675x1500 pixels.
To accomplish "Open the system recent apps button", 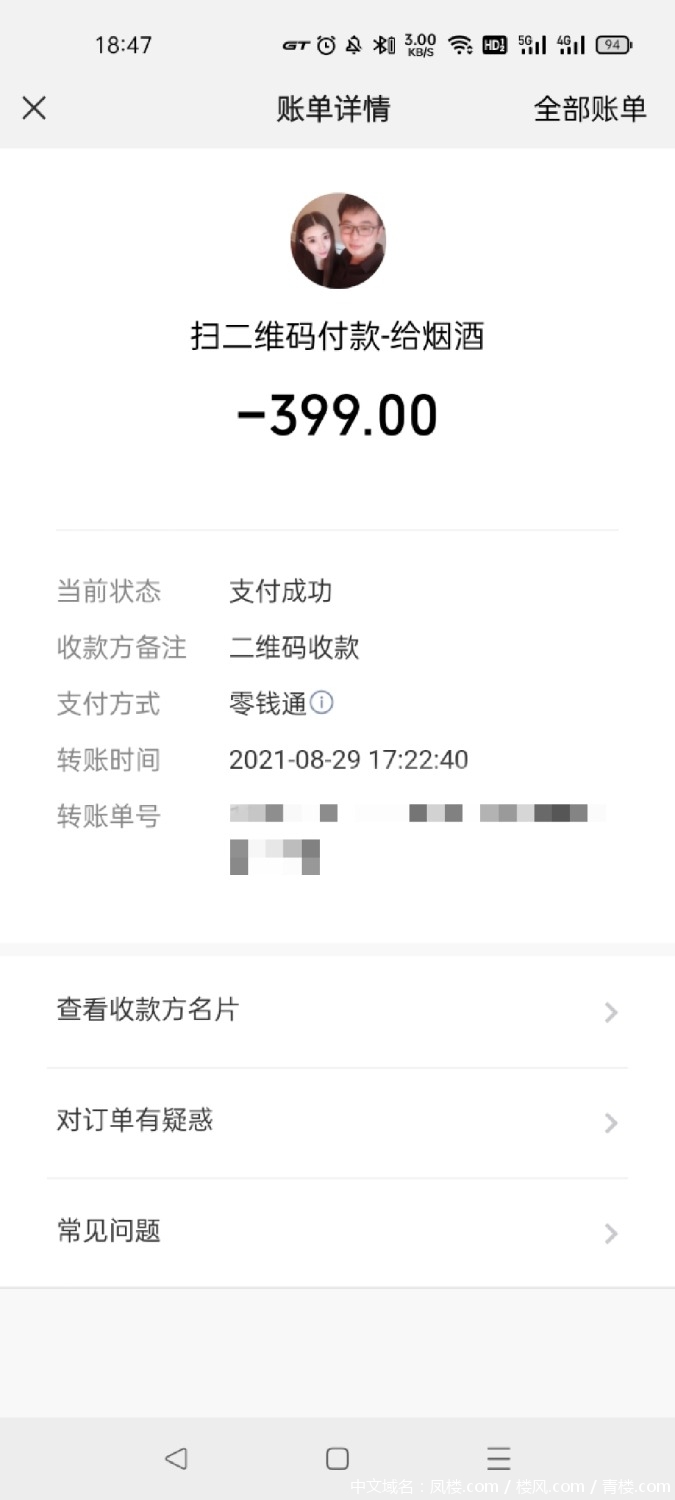I will click(498, 1458).
